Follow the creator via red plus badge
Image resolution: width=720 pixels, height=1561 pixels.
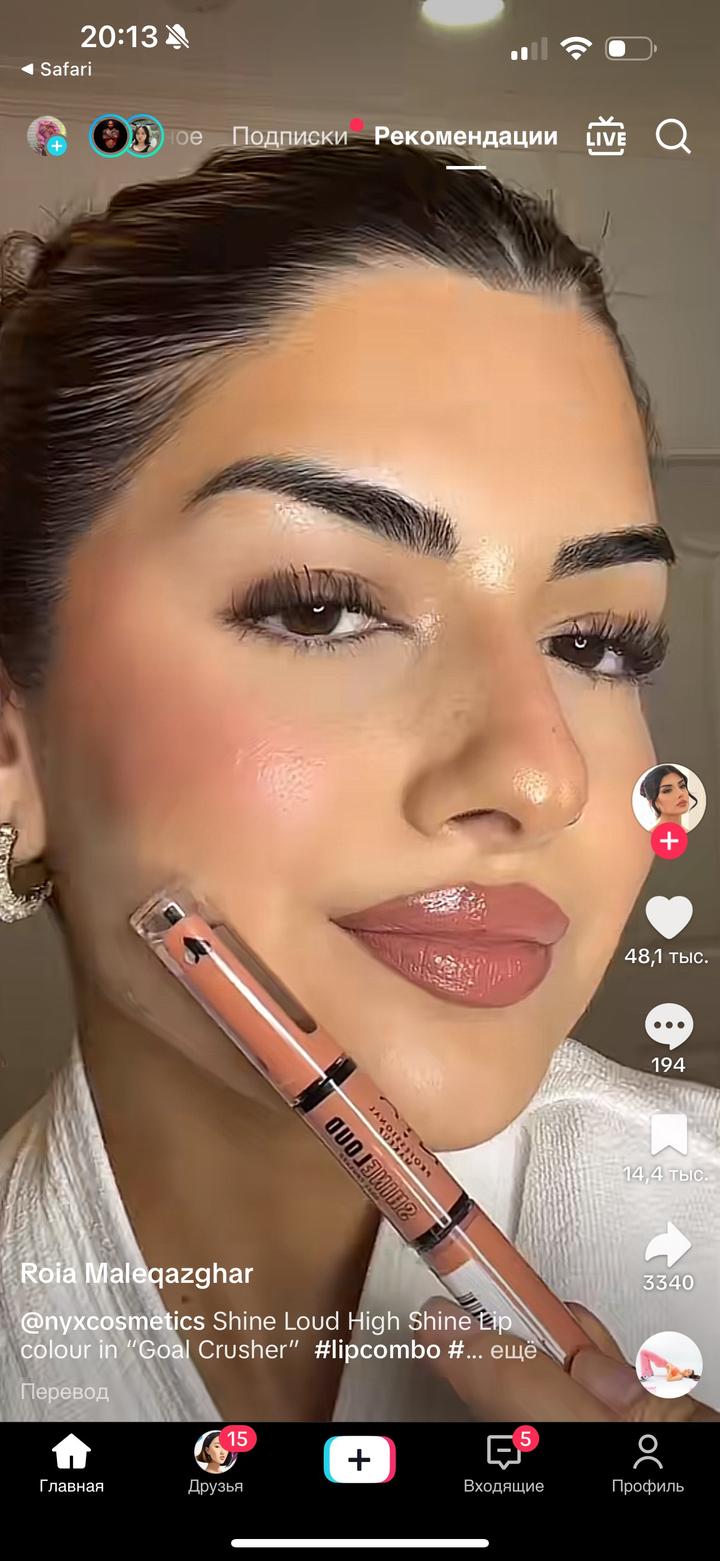point(668,842)
